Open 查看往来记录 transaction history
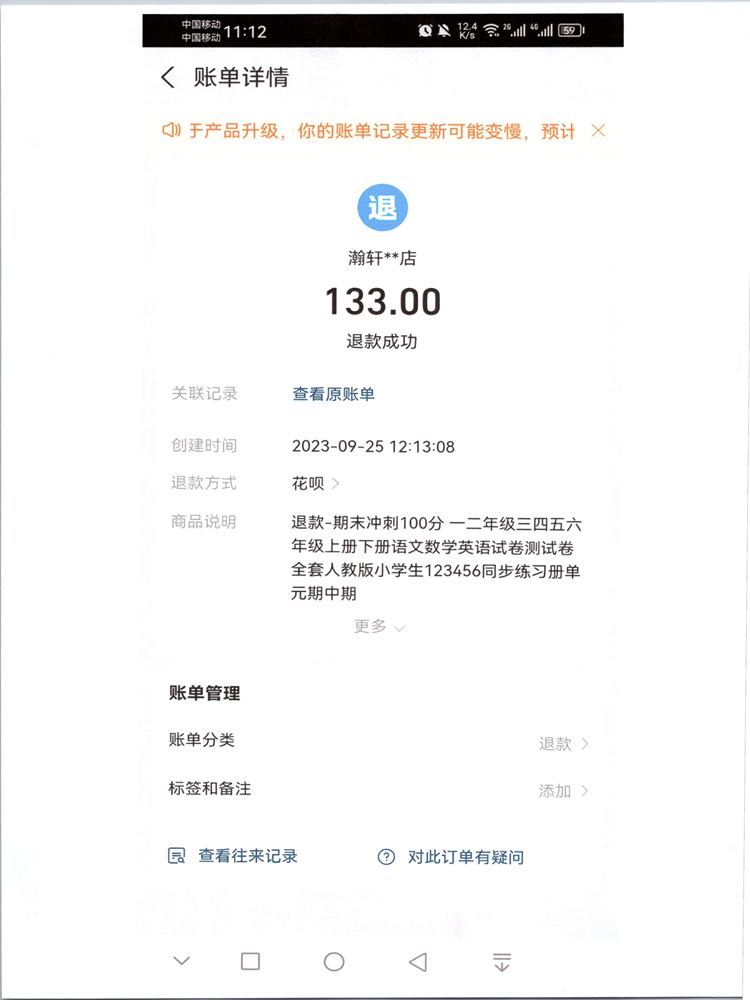Viewport: 750px width, 1000px height. point(233,856)
